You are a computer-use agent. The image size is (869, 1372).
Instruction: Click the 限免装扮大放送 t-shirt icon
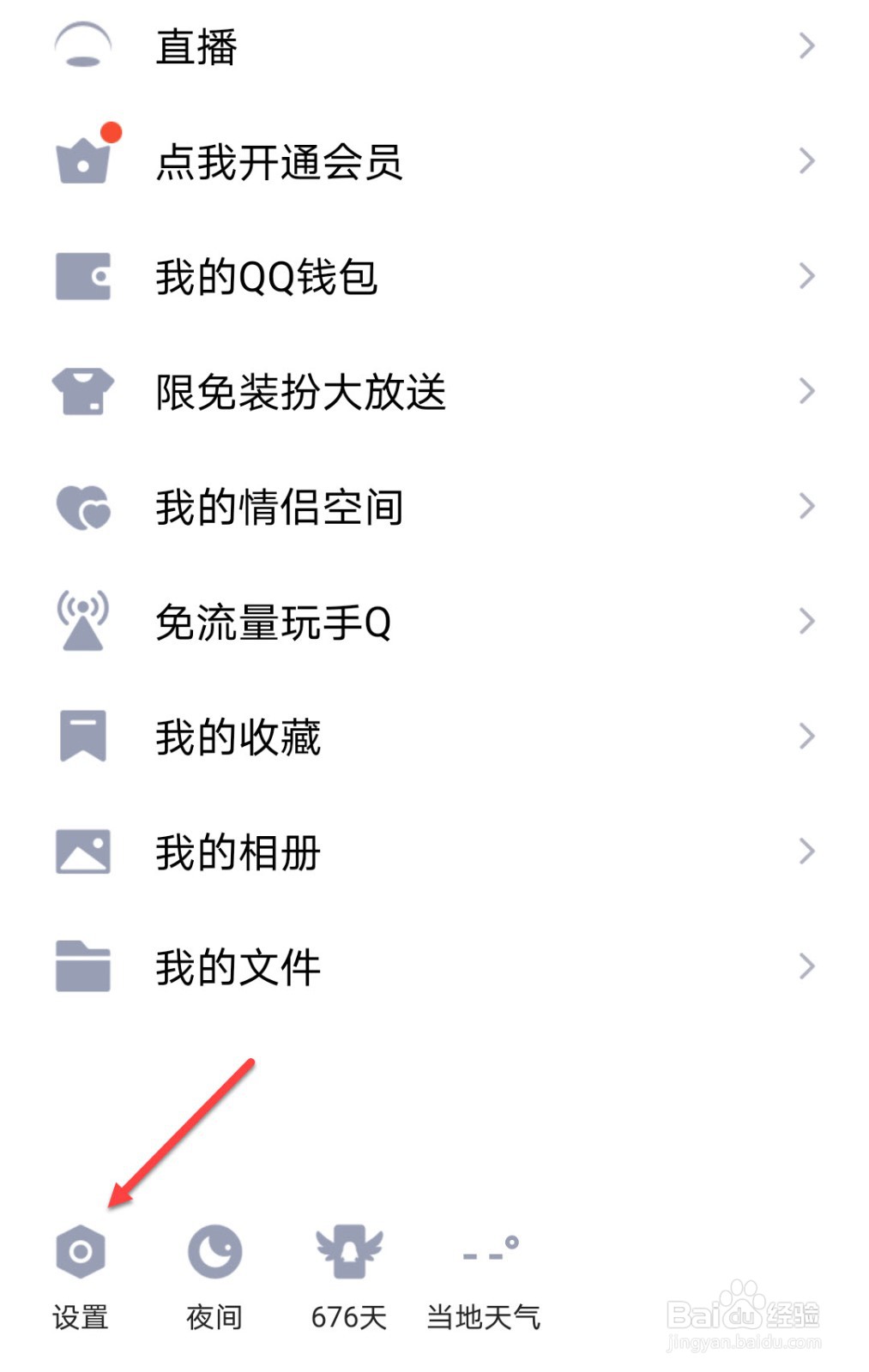tap(83, 393)
